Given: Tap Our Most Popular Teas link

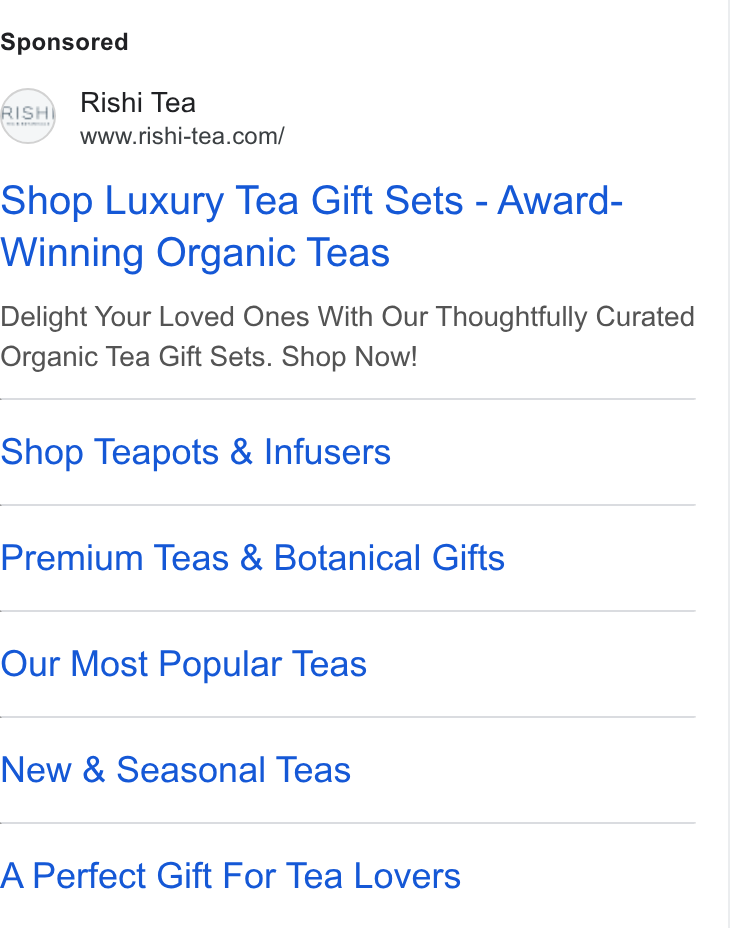Looking at the screenshot, I should [184, 664].
